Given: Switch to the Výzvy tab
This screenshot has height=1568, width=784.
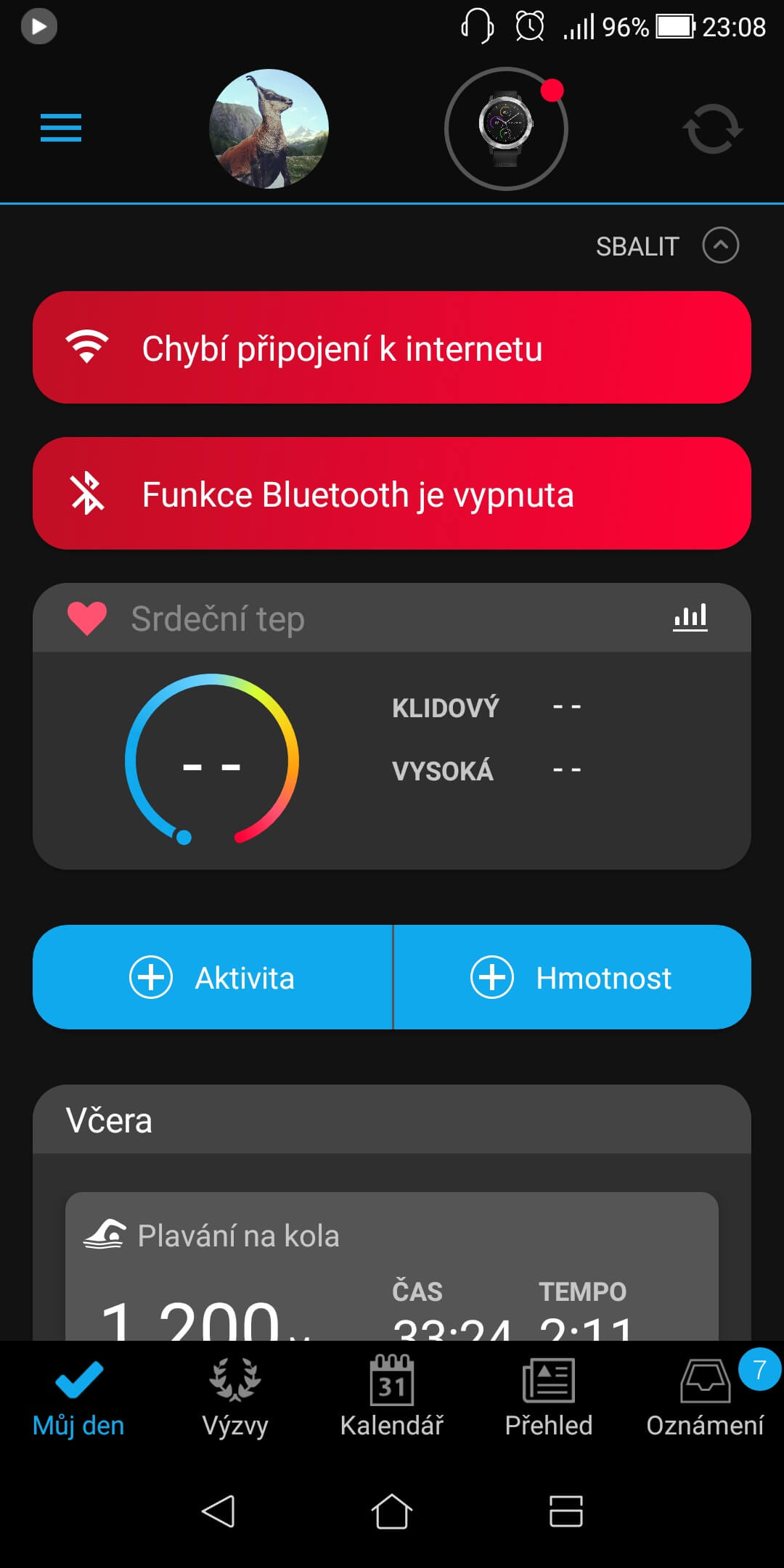Looking at the screenshot, I should click(235, 1397).
